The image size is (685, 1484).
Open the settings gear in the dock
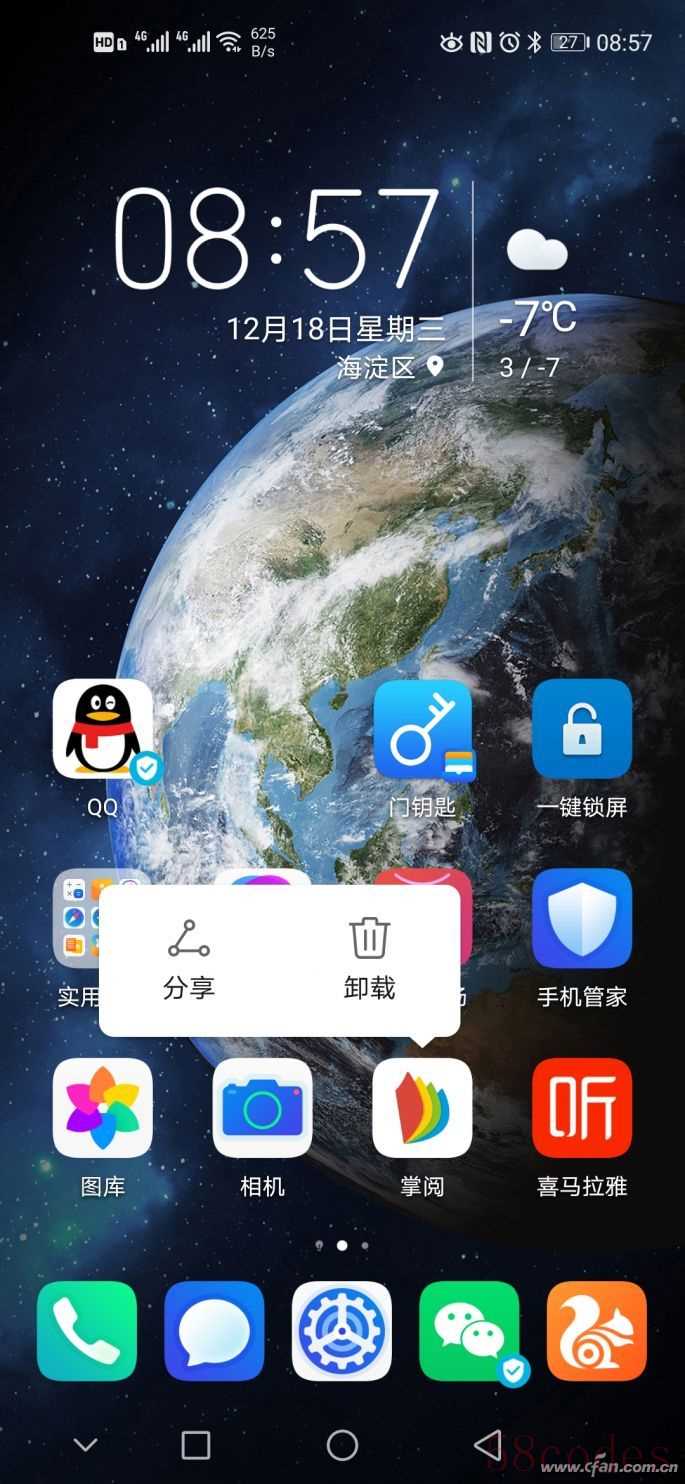(342, 1331)
